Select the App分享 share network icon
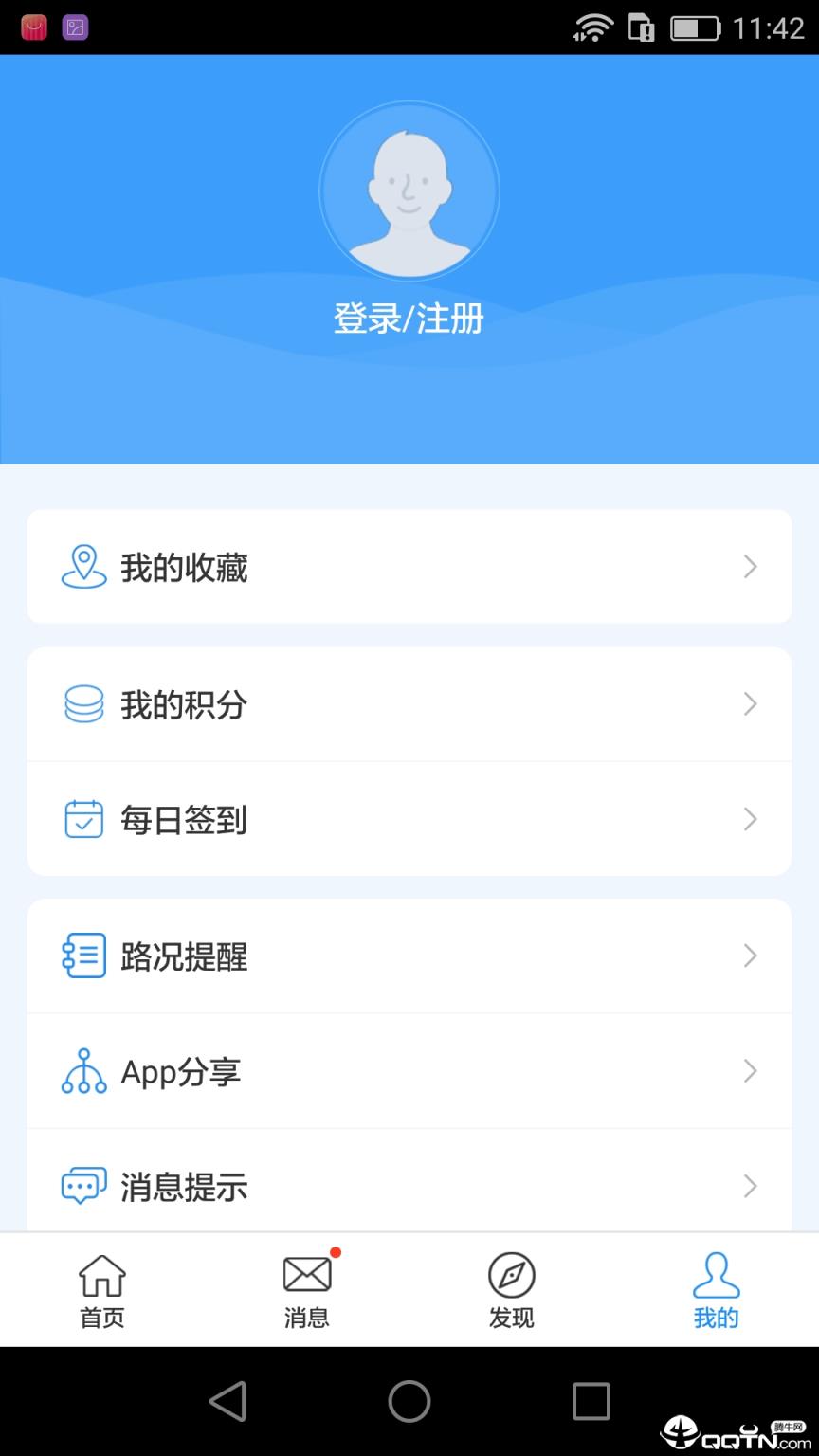The image size is (819, 1456). [x=83, y=1071]
